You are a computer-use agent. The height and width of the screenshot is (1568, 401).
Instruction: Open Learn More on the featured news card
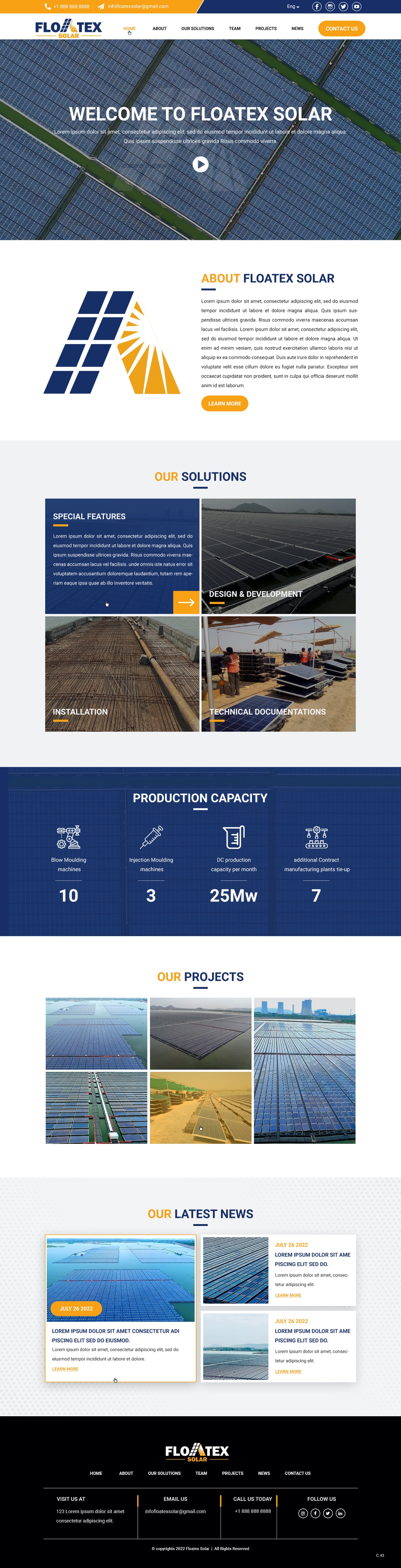(65, 1369)
